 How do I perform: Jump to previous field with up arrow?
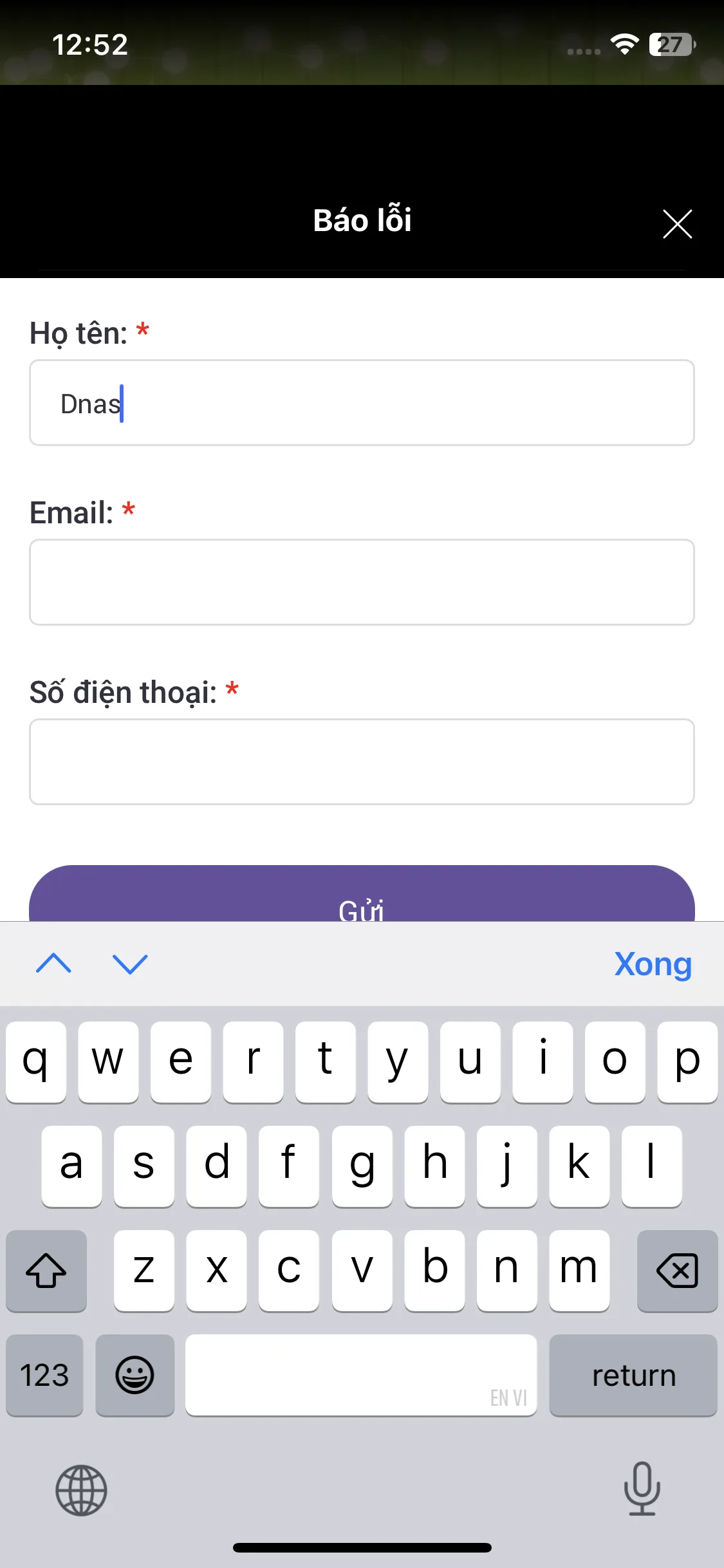[x=54, y=964]
